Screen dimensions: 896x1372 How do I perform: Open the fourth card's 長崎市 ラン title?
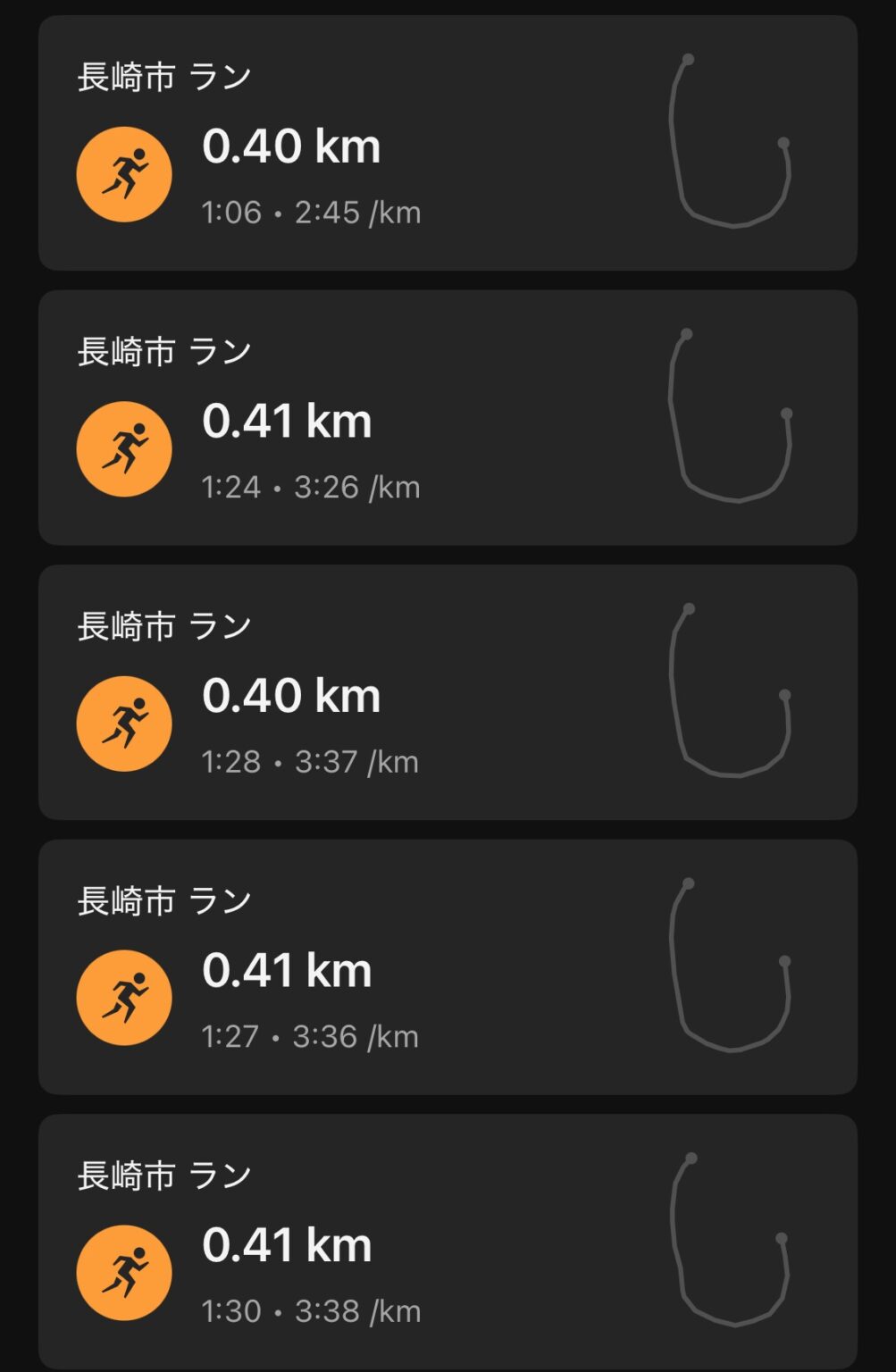pyautogui.click(x=163, y=902)
